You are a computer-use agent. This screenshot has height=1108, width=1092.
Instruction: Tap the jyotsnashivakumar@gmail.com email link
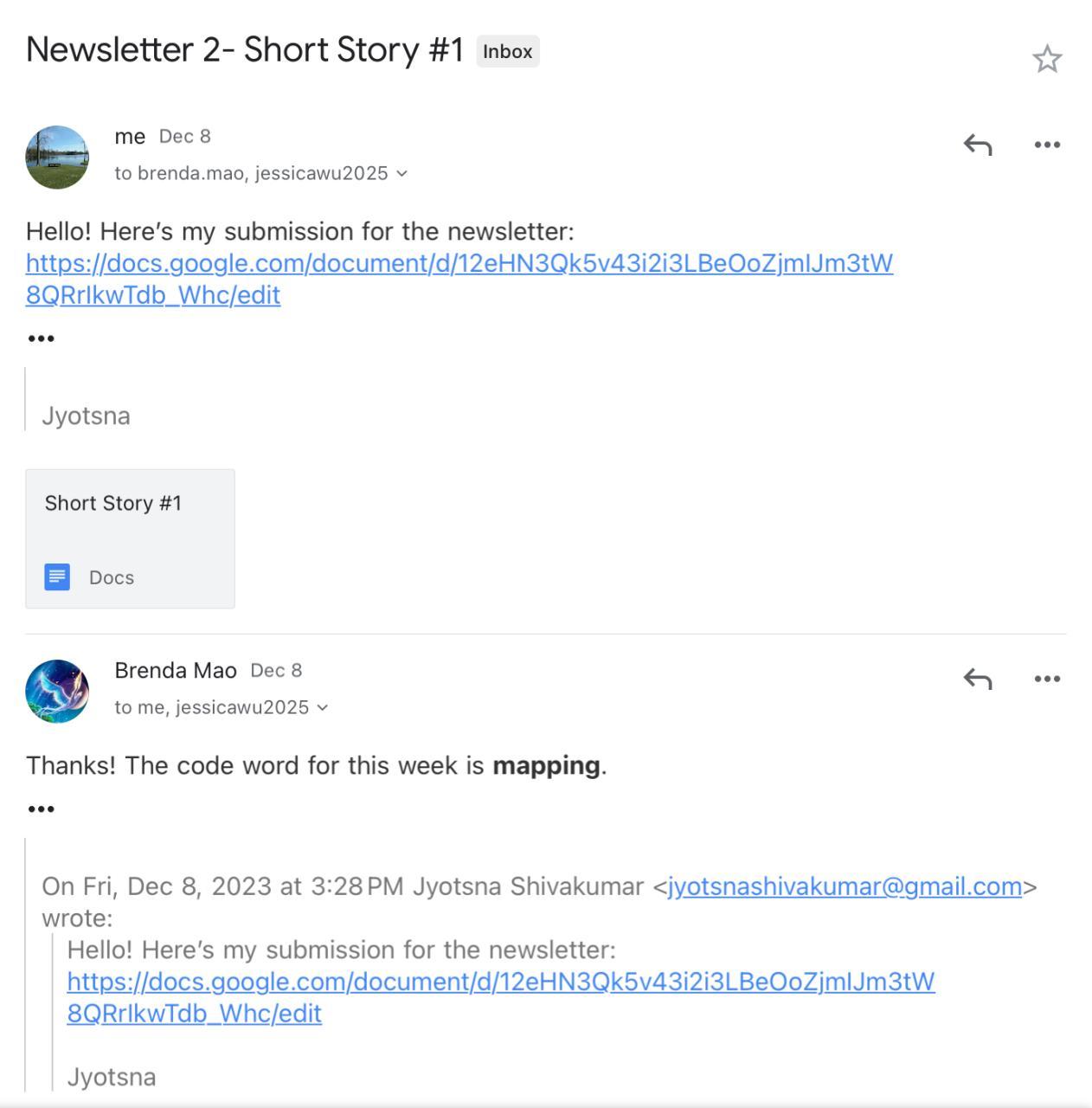[845, 886]
